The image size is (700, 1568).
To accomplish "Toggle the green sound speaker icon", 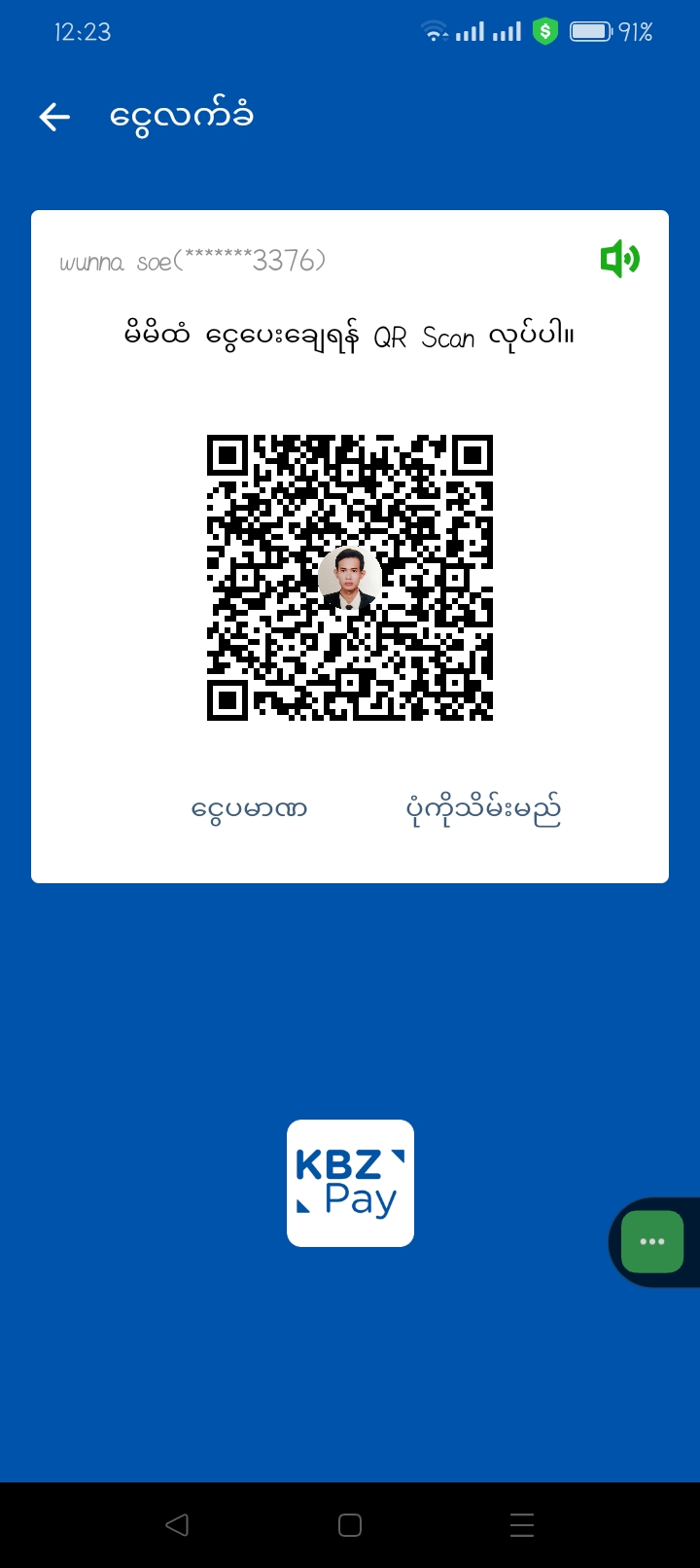I will click(x=619, y=259).
